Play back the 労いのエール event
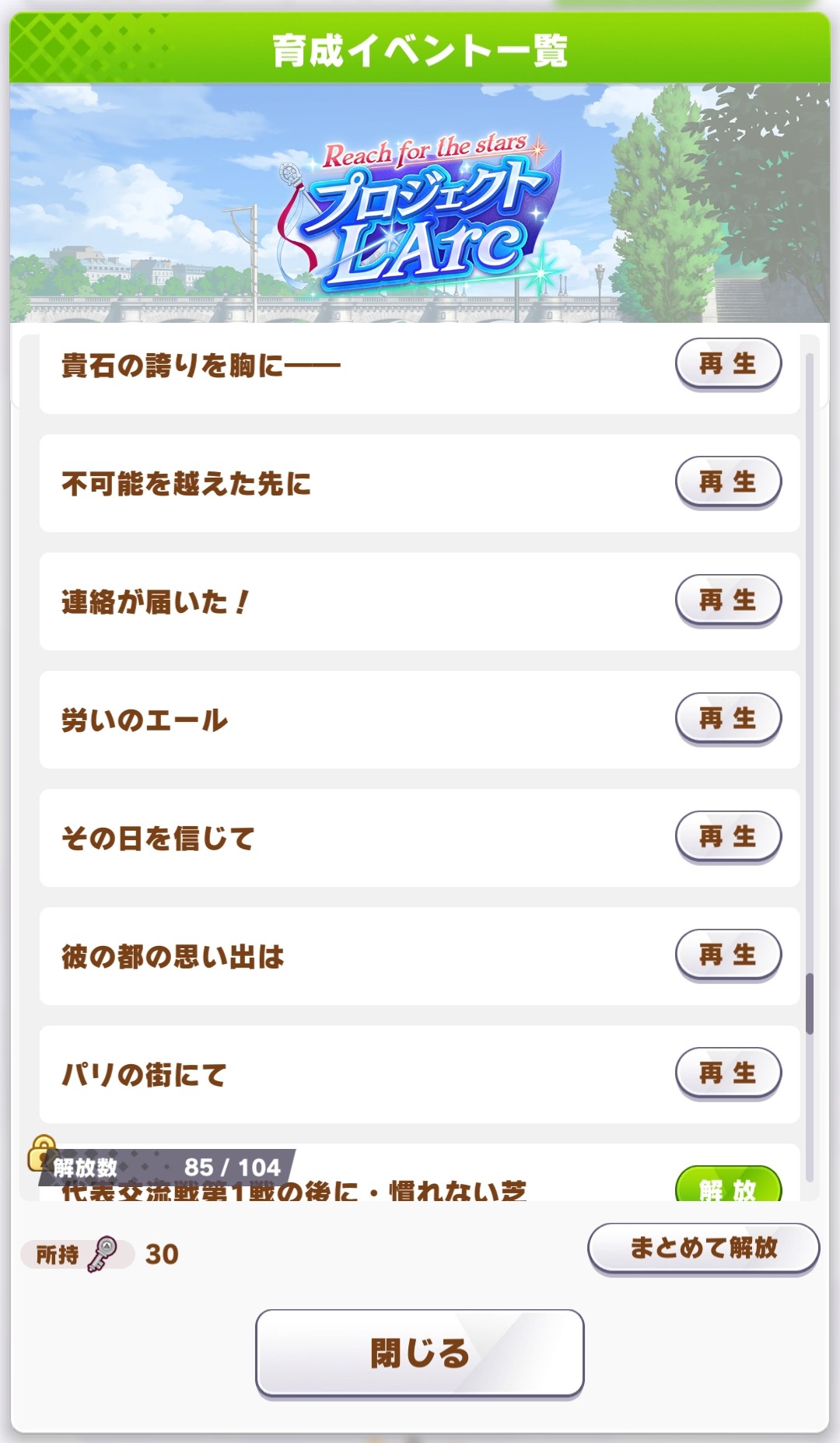The height and width of the screenshot is (1443, 840). click(x=728, y=718)
